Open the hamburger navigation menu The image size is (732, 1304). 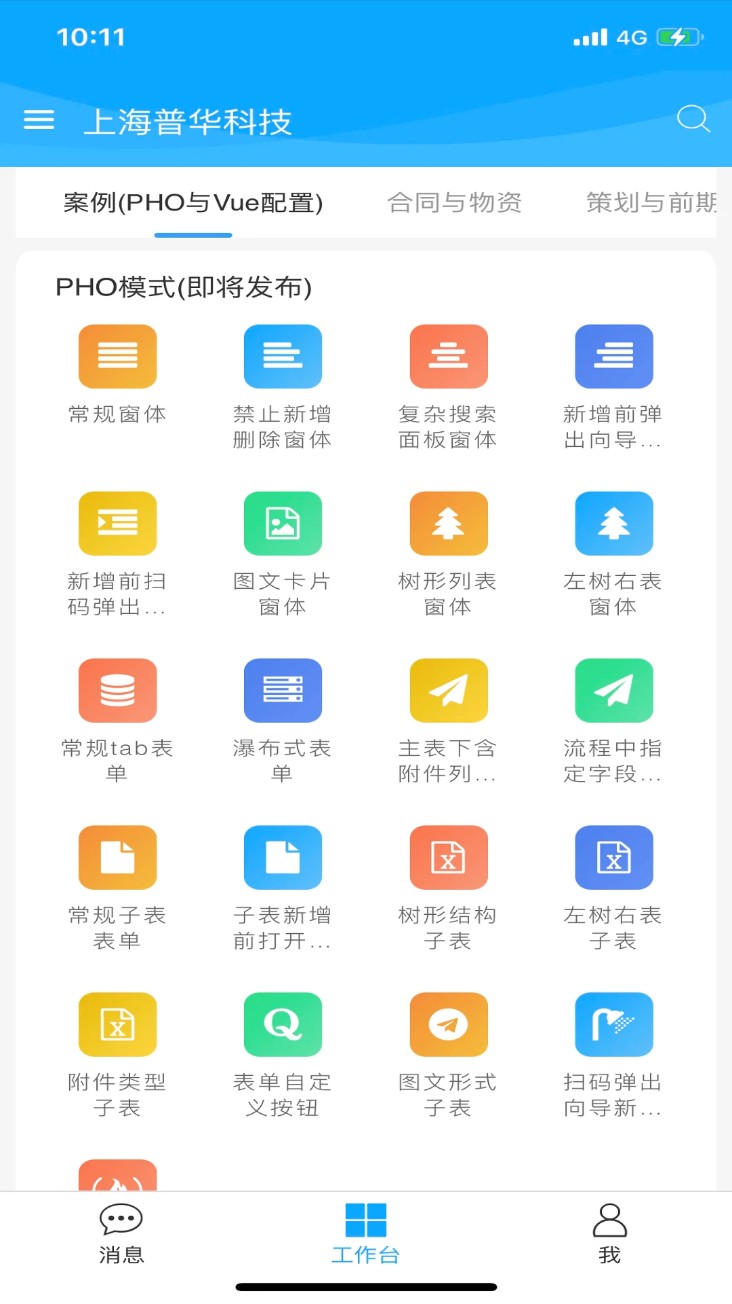click(38, 119)
